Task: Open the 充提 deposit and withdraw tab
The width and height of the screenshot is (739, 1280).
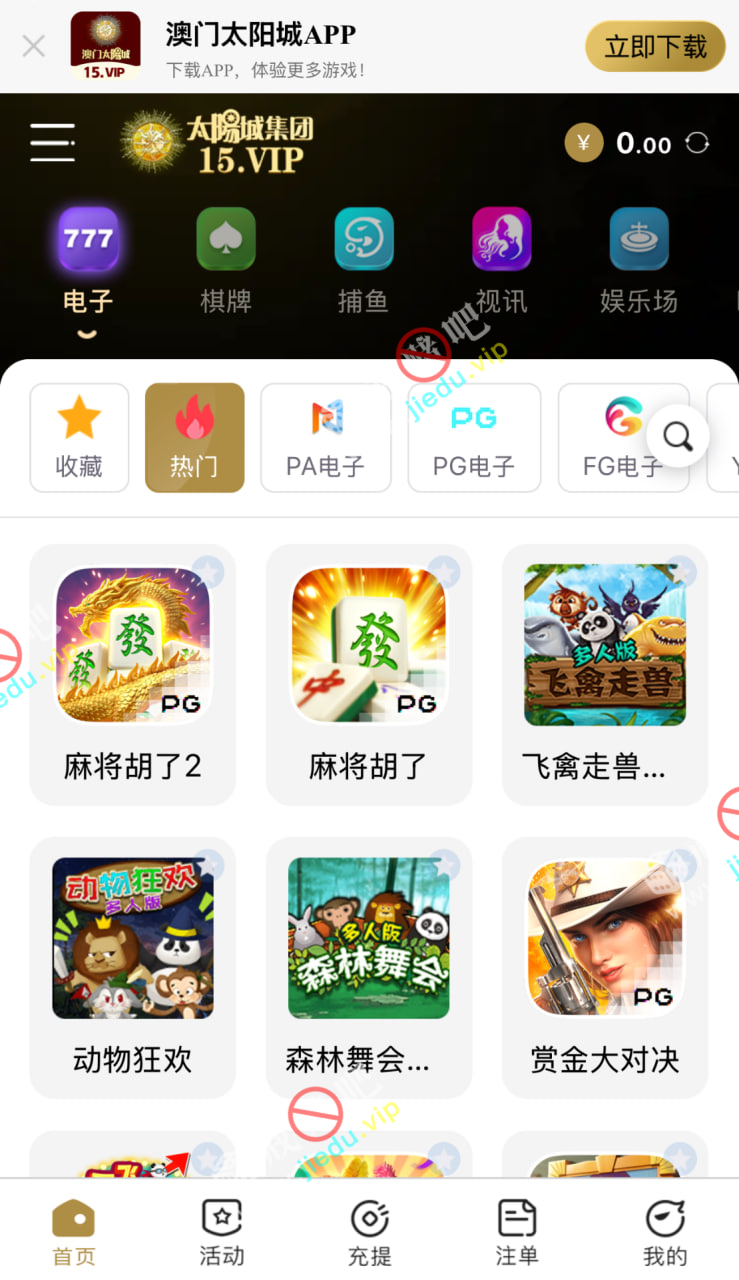Action: (369, 1233)
